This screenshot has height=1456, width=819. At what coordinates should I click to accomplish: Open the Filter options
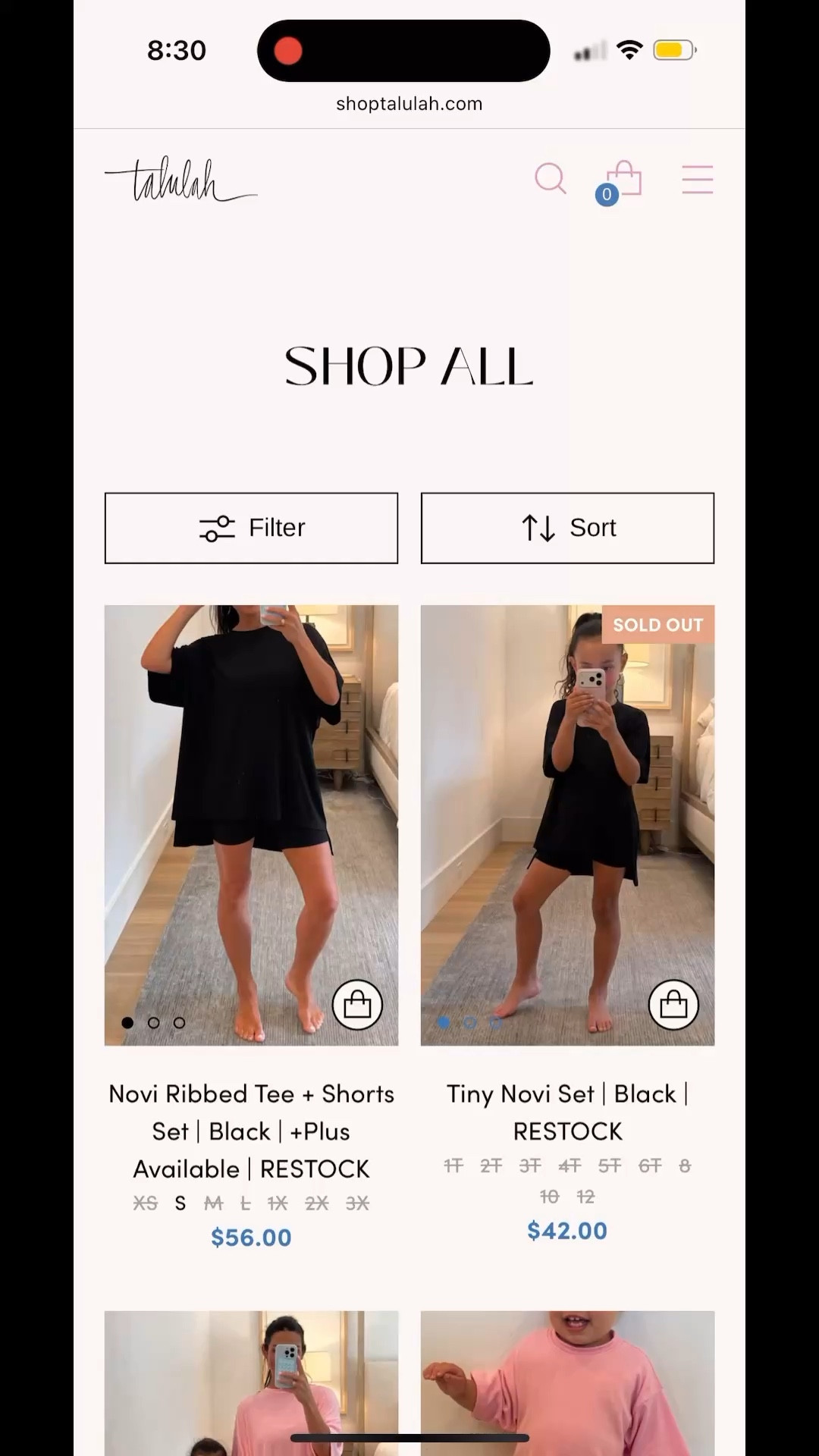tap(251, 528)
